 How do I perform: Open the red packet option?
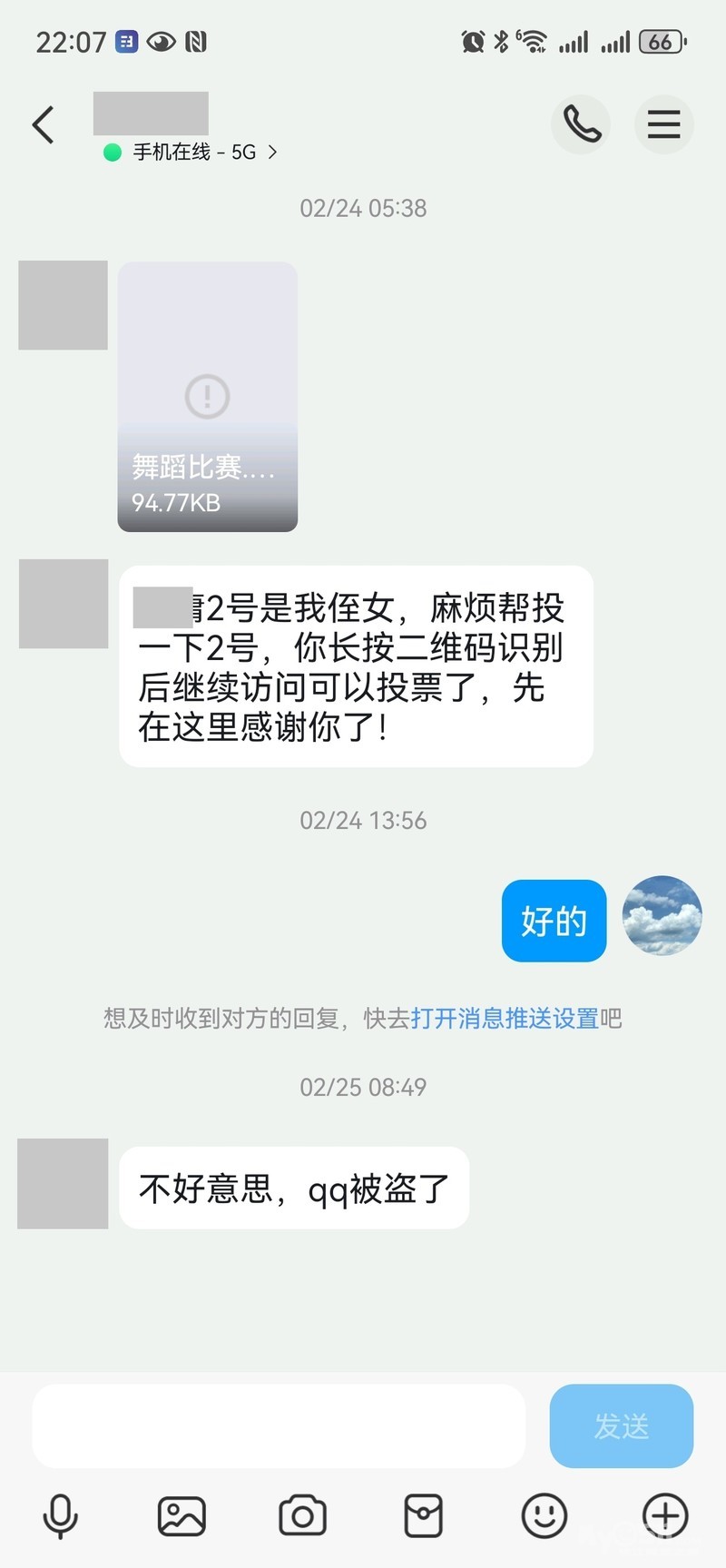423,1516
